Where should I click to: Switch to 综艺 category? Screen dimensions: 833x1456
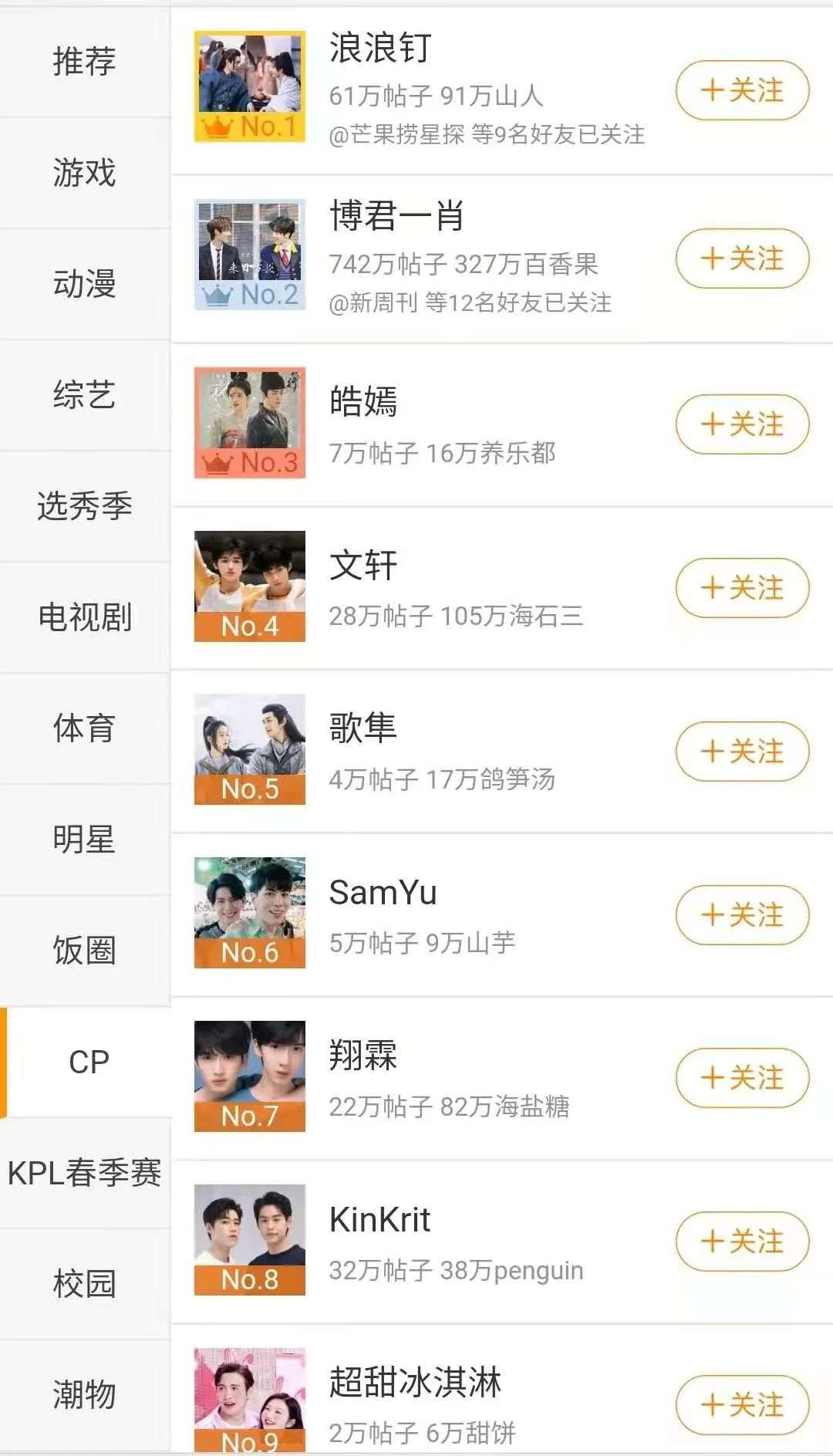click(84, 395)
